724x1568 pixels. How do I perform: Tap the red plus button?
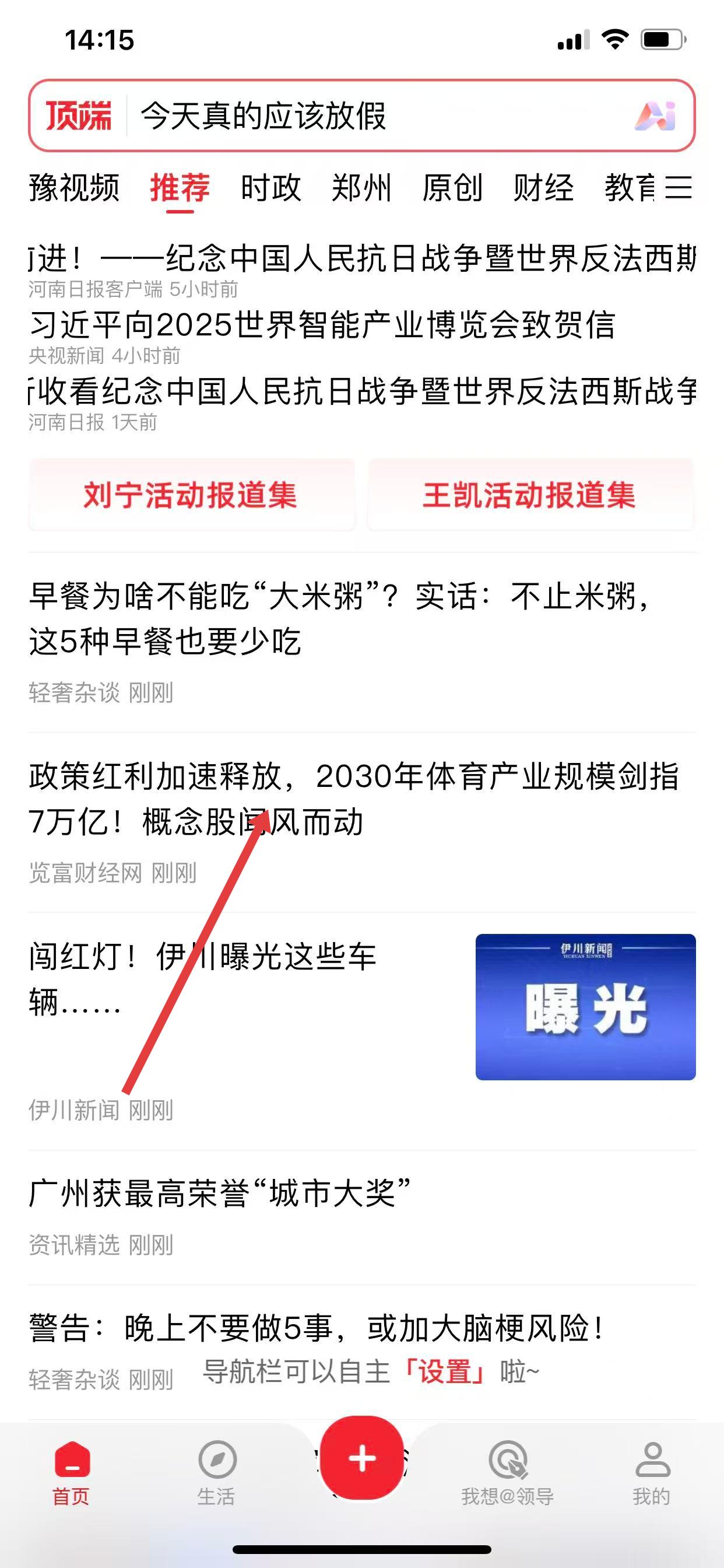click(x=362, y=1458)
